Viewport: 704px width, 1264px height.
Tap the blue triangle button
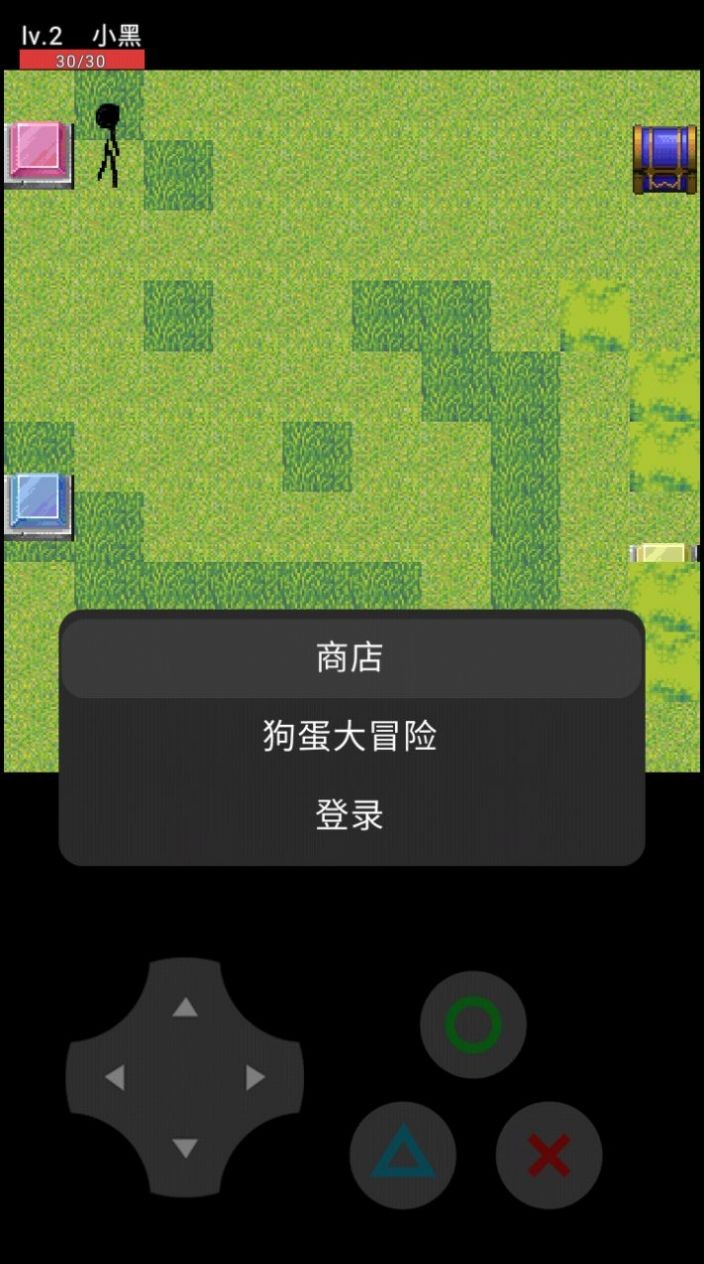403,1155
